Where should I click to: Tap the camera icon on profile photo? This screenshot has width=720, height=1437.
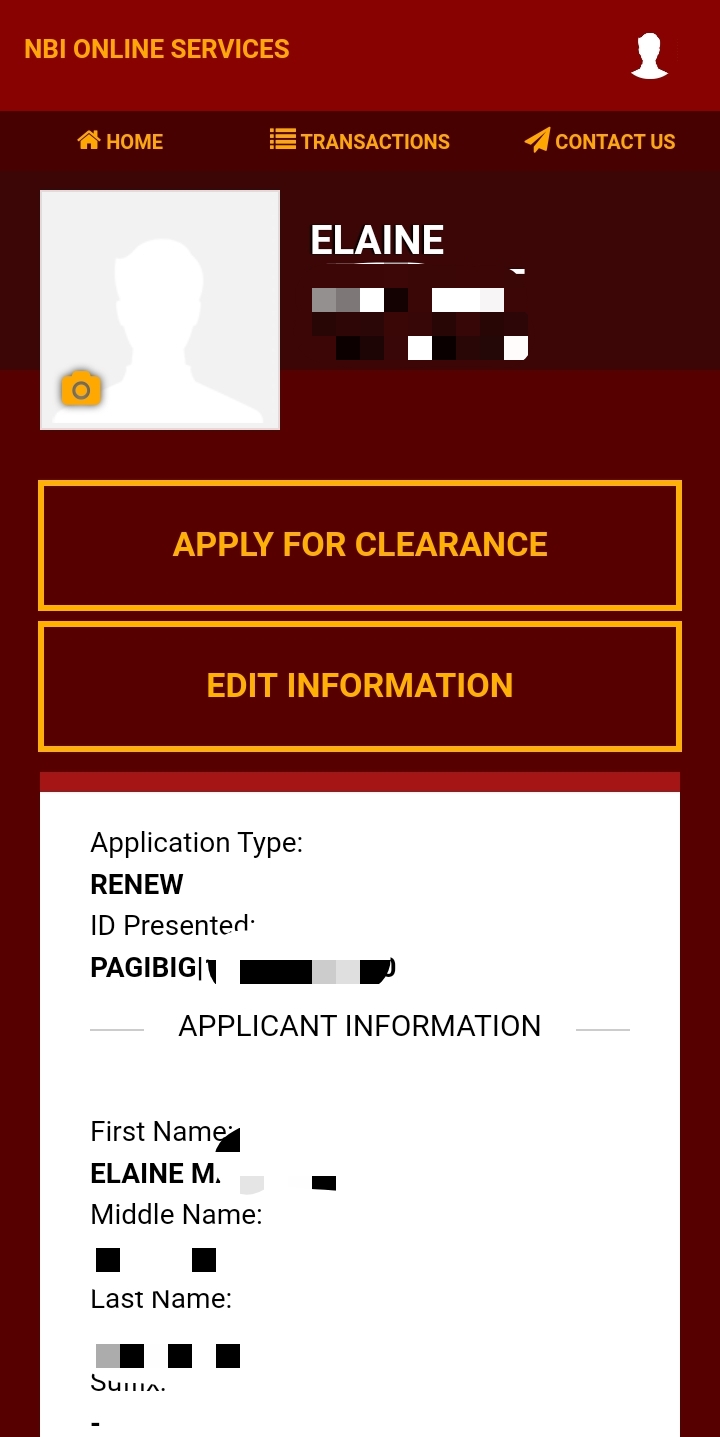click(81, 388)
